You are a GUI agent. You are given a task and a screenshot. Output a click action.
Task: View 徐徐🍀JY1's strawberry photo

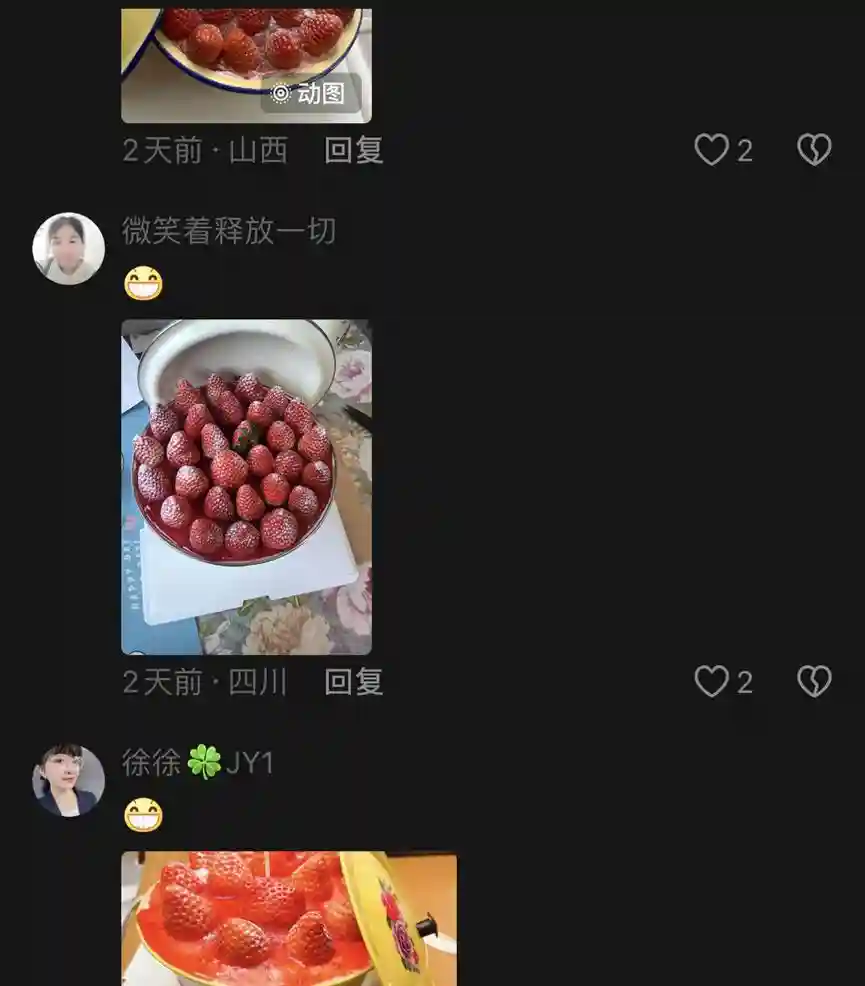point(289,918)
